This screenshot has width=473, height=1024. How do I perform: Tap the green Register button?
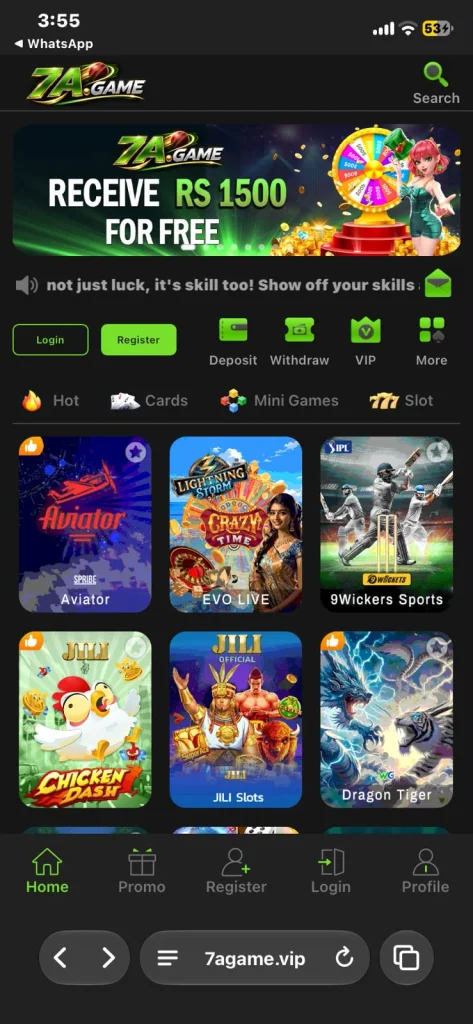(x=139, y=340)
